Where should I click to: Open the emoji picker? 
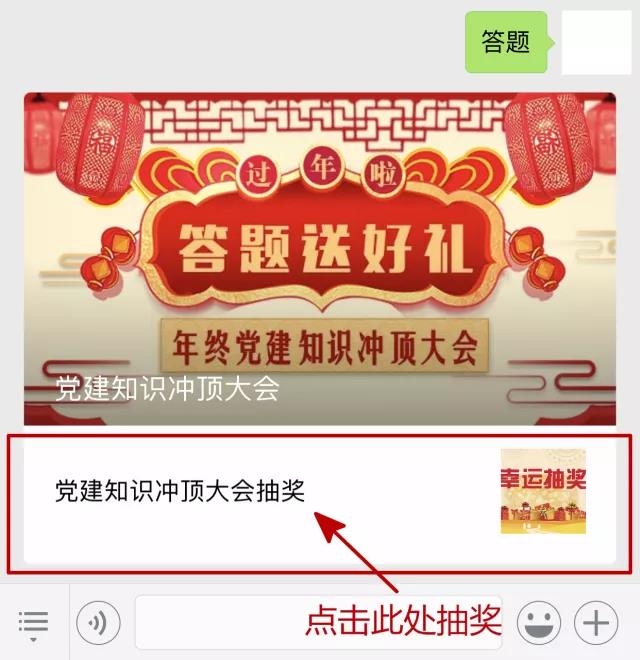click(538, 624)
